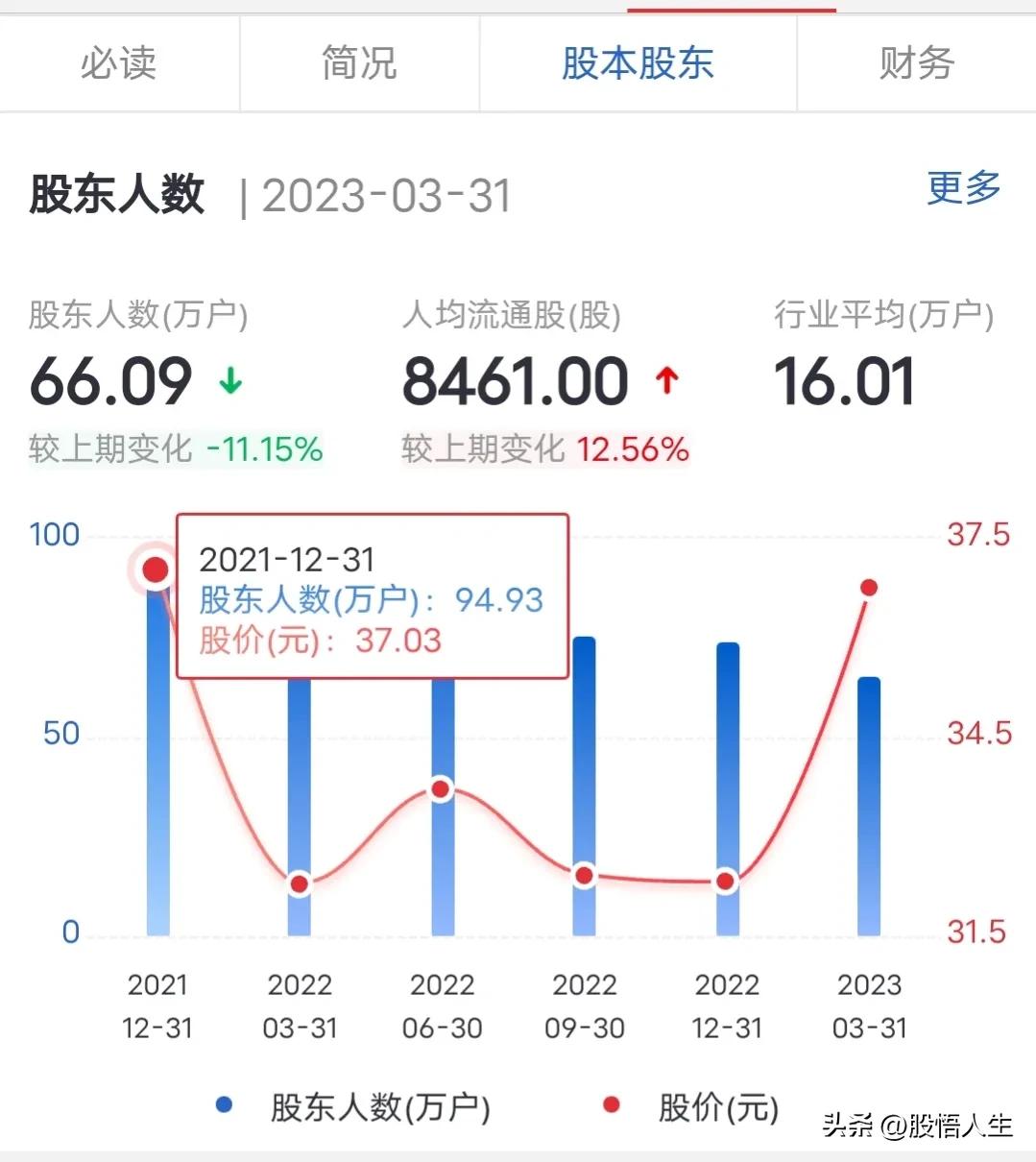
Task: Click the red dot legend for 股价(元)
Action: tap(610, 1104)
